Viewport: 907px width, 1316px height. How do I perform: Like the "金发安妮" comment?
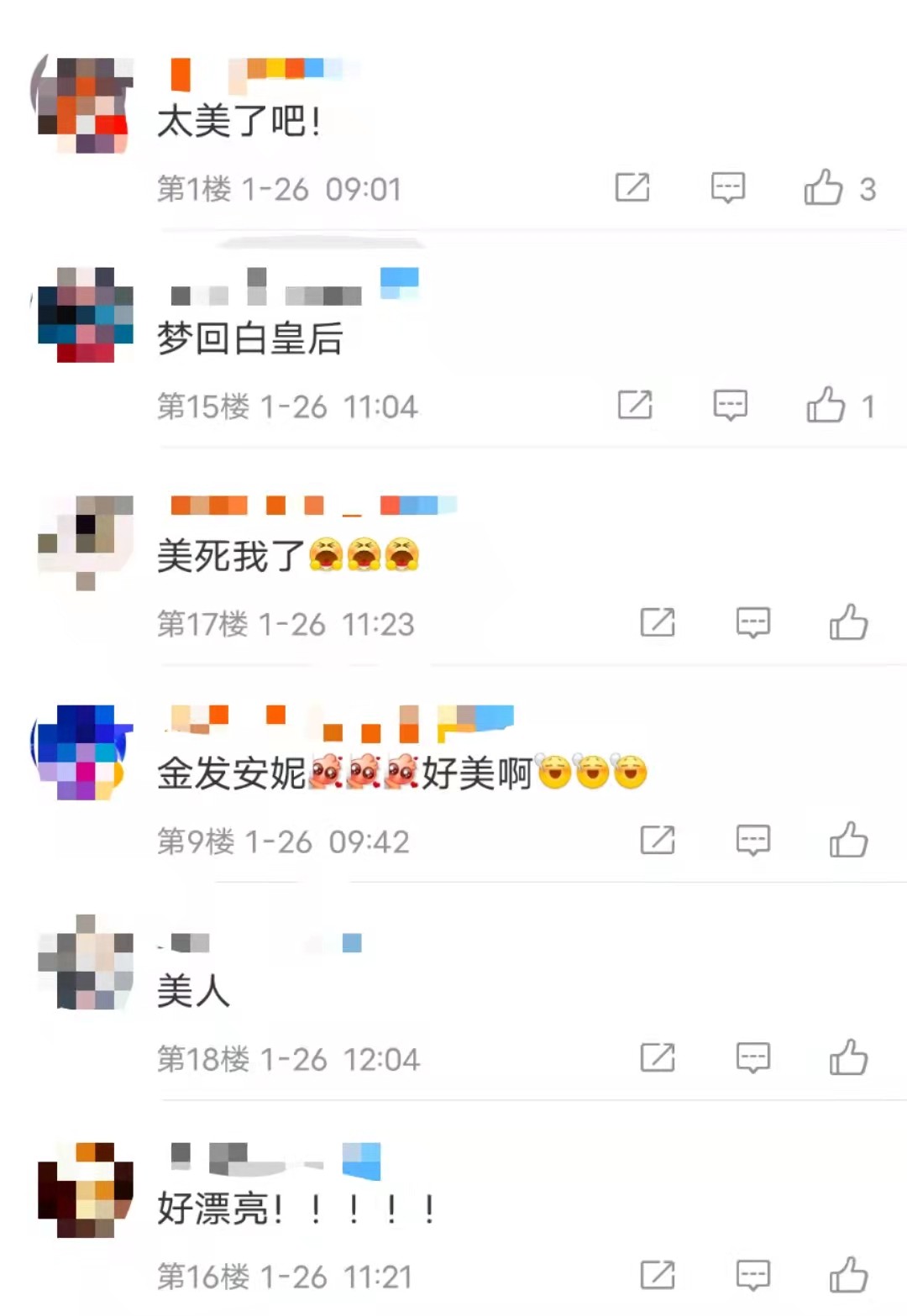(848, 840)
